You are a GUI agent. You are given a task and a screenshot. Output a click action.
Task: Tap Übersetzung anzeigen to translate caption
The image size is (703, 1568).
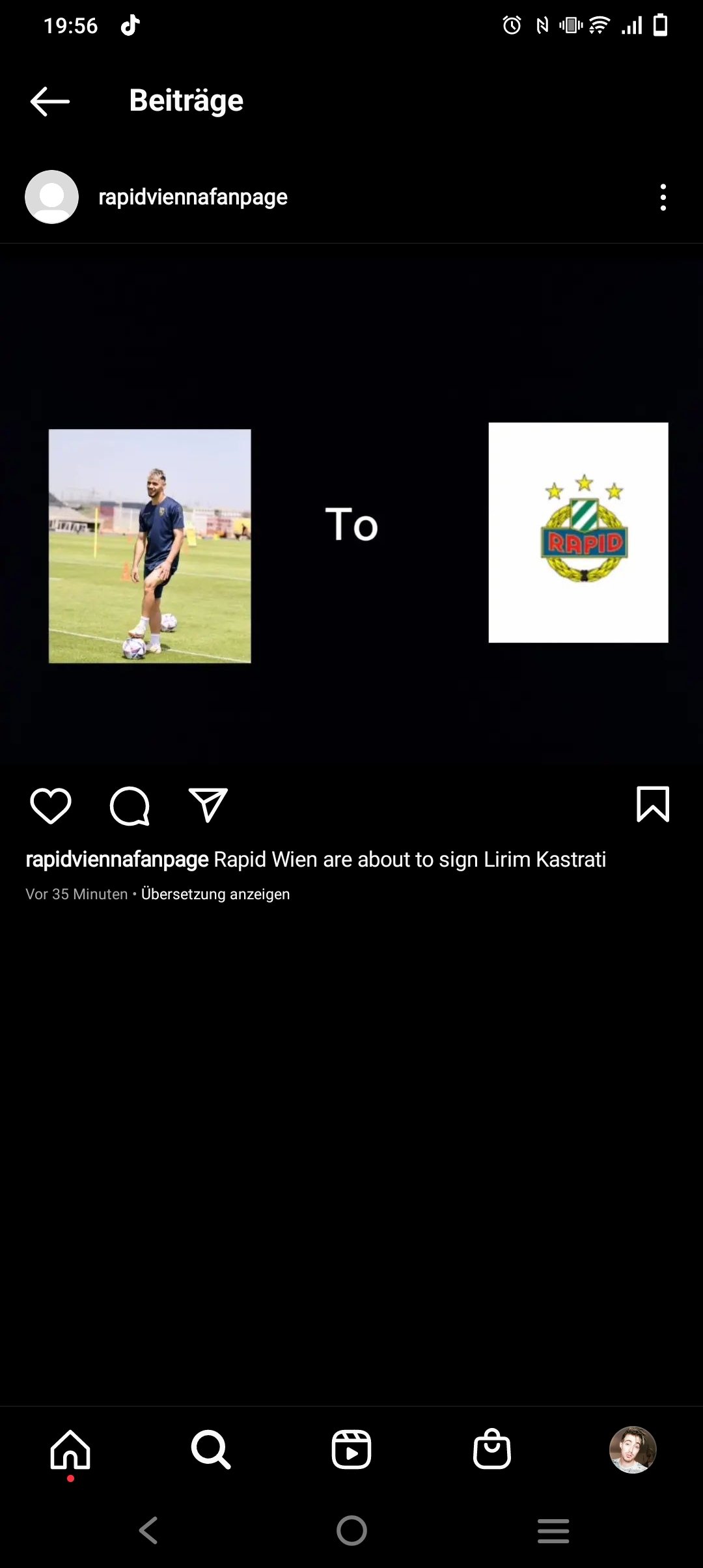(x=215, y=894)
